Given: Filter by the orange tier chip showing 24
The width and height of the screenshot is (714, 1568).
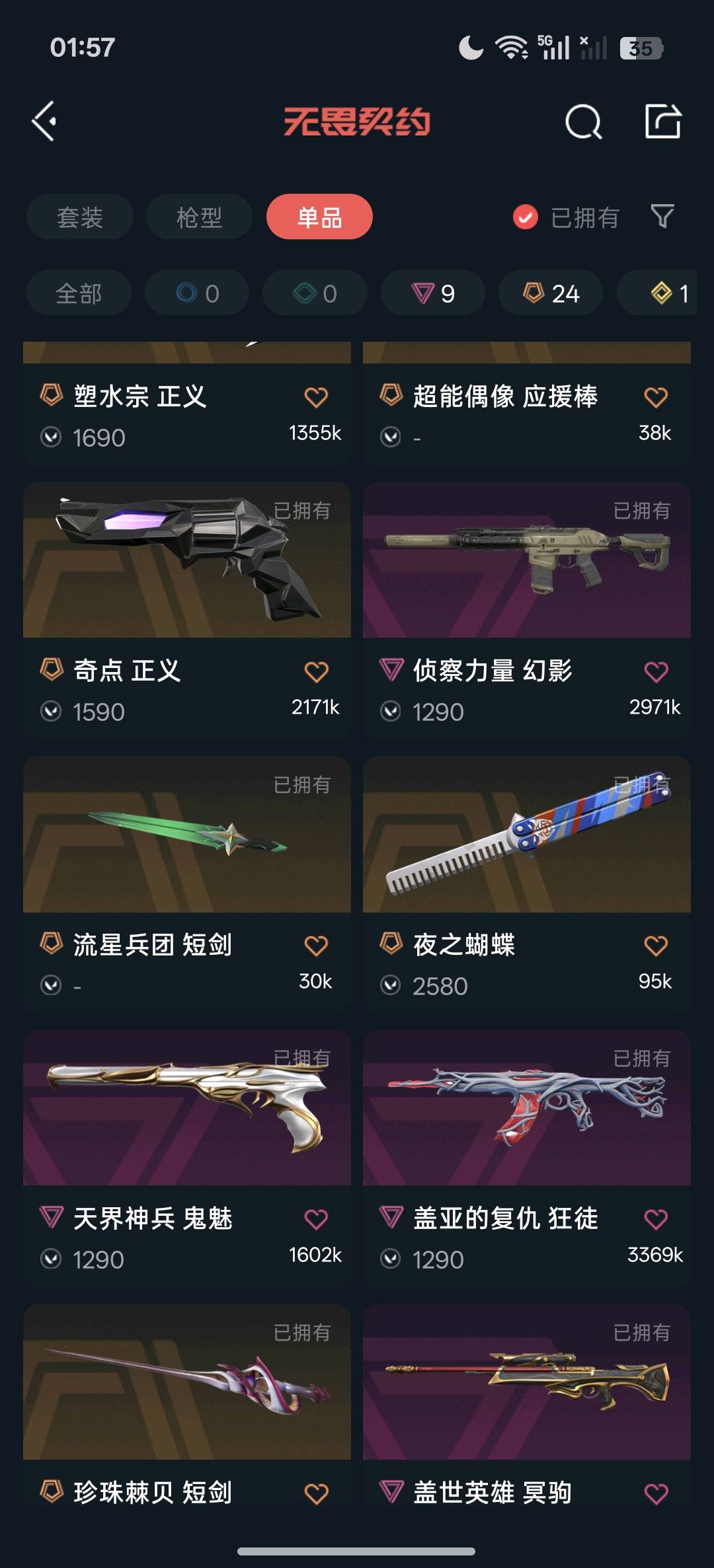Looking at the screenshot, I should click(551, 293).
